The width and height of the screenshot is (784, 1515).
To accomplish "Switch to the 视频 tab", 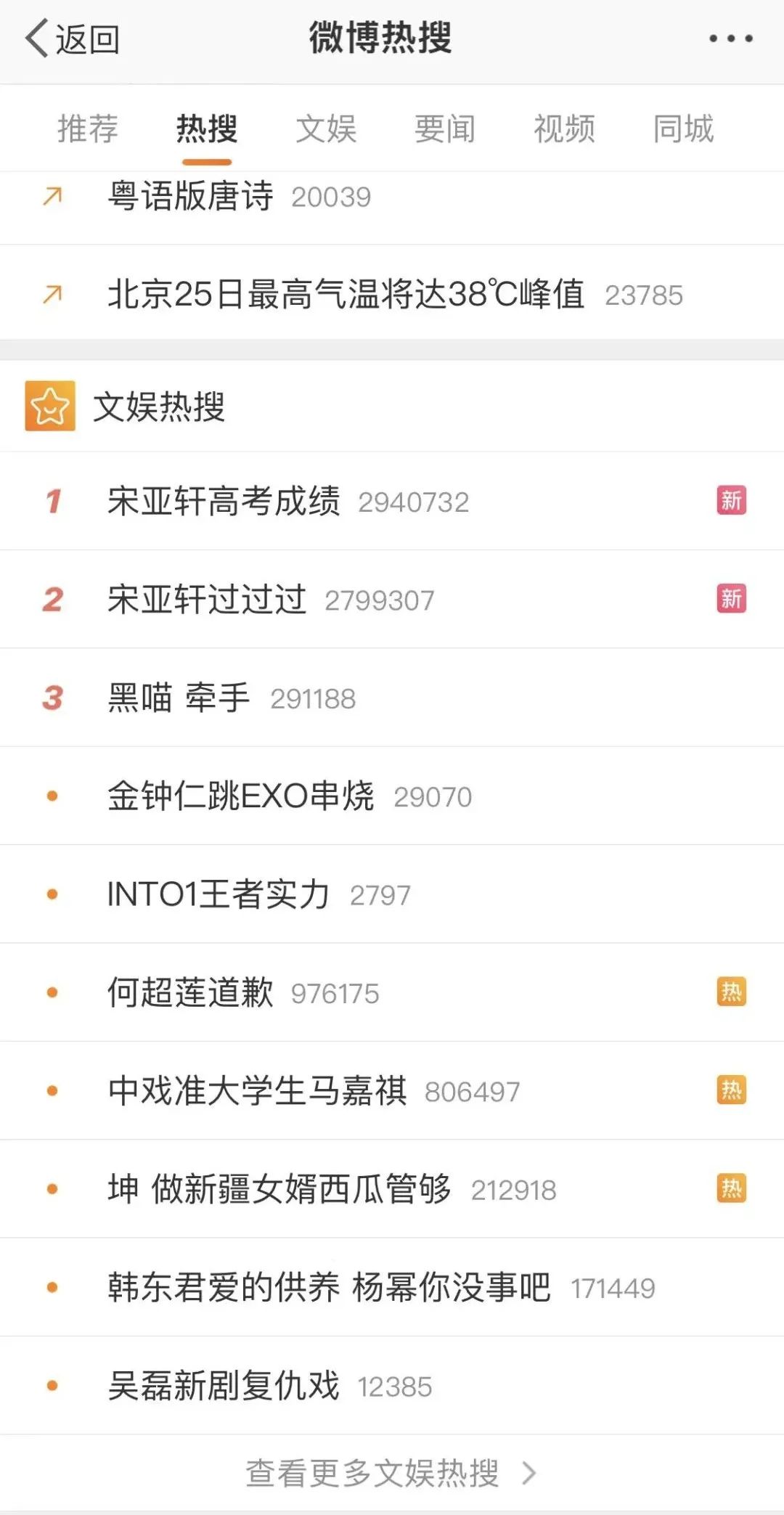I will click(x=564, y=129).
